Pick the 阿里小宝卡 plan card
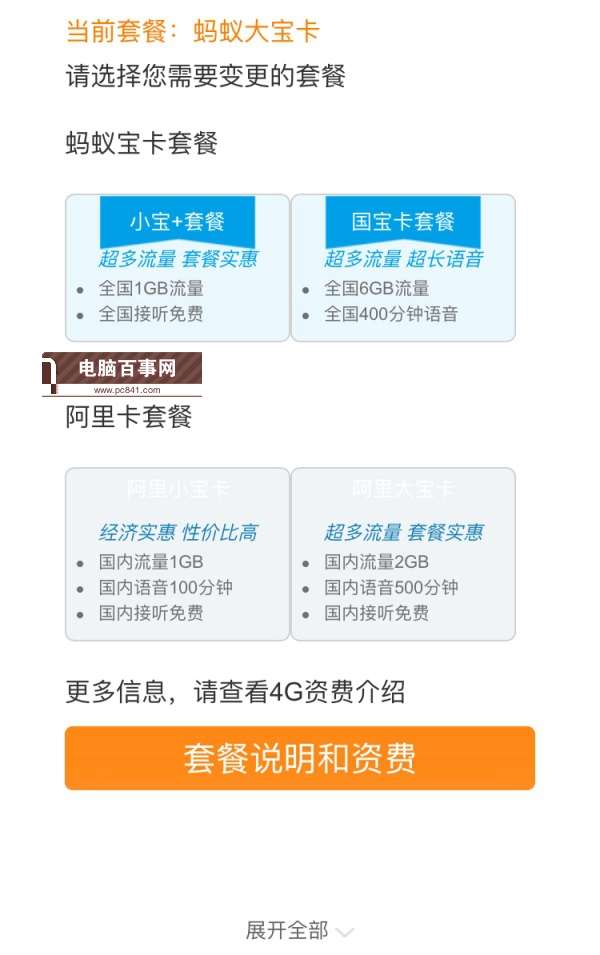Image resolution: width=600 pixels, height=955 pixels. pos(177,553)
